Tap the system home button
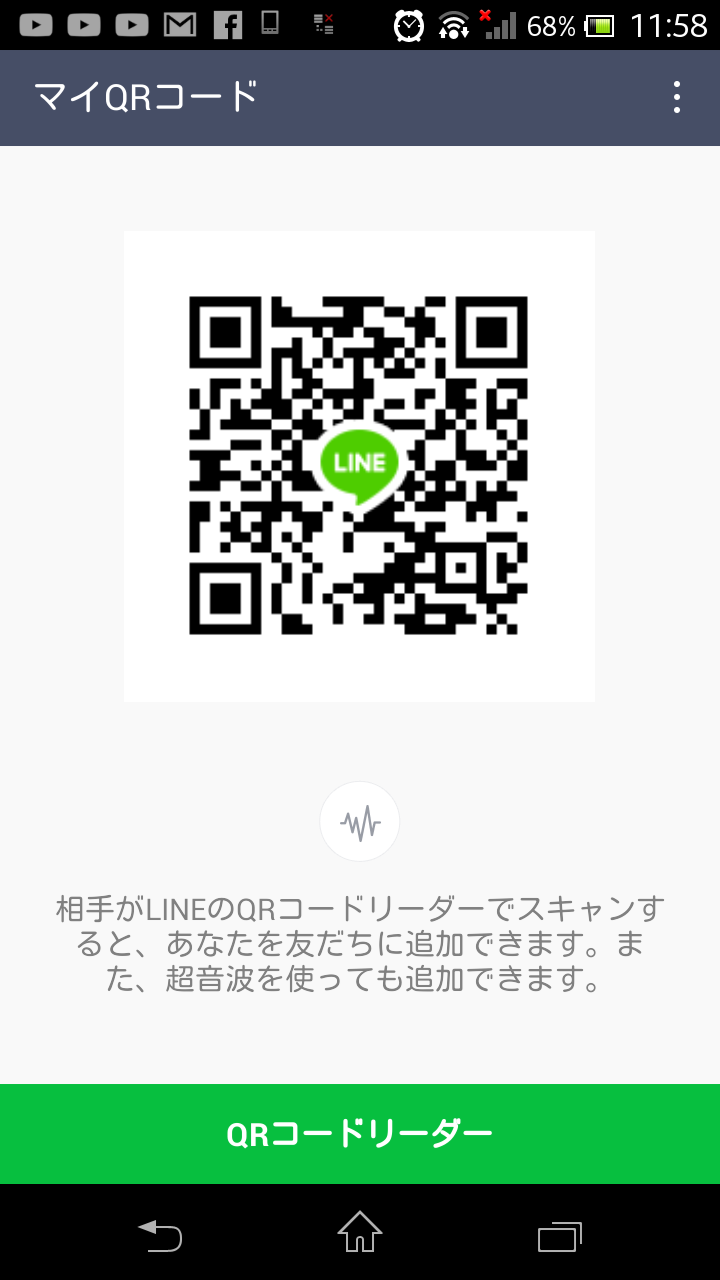The height and width of the screenshot is (1280, 720). coord(360,1232)
